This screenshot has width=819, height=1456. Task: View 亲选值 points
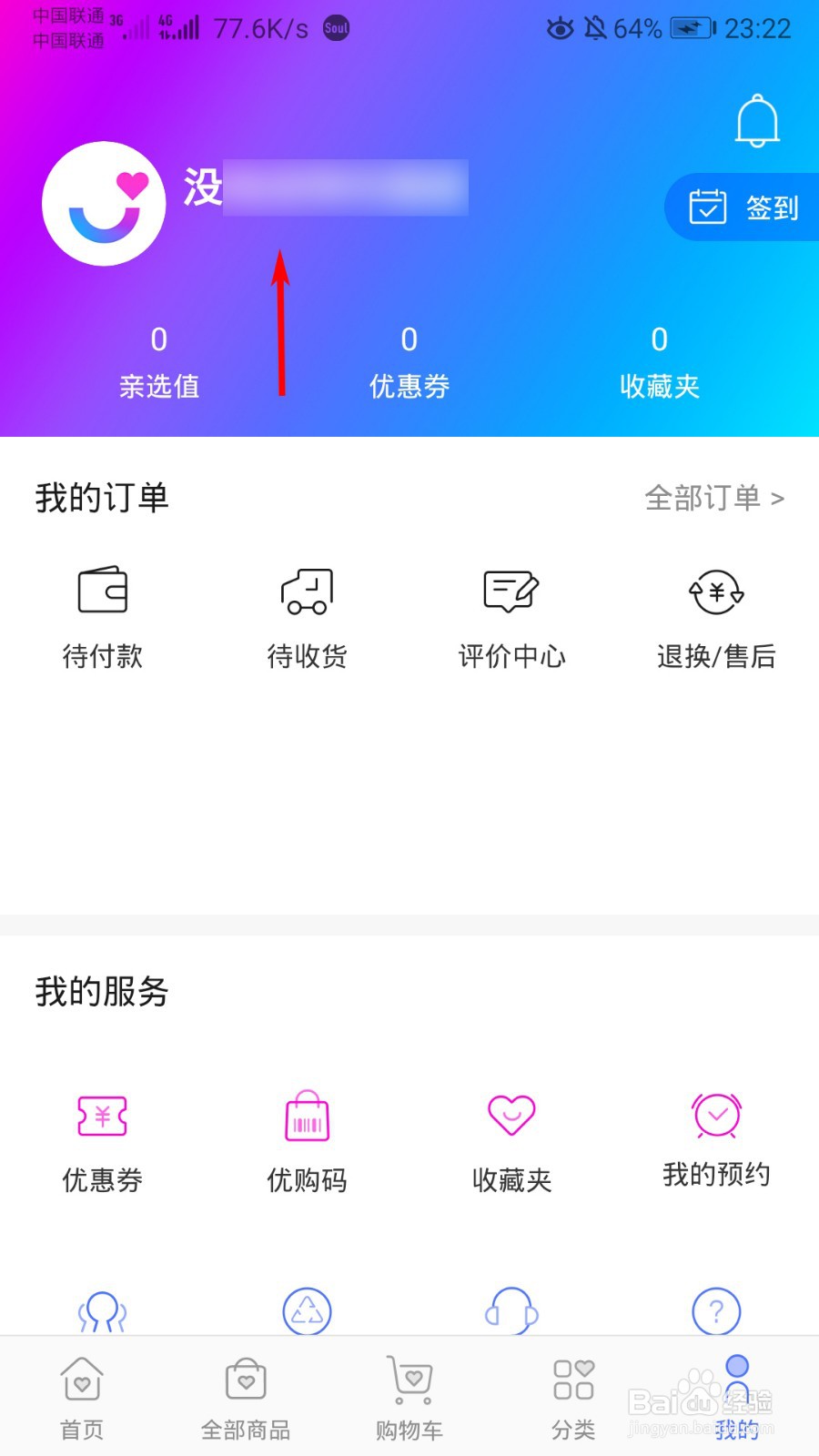pyautogui.click(x=159, y=363)
